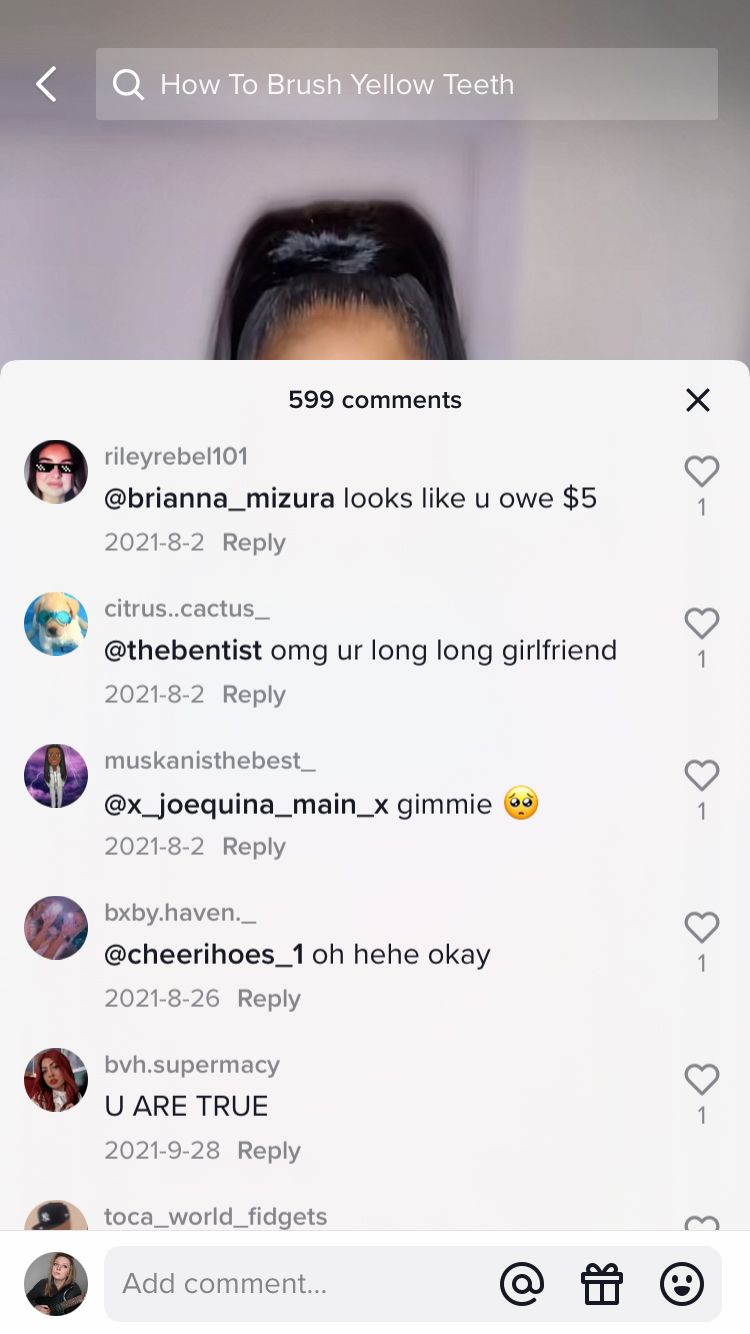
Task: Reply to muskanisthebest_'s comment
Action: [x=253, y=847]
